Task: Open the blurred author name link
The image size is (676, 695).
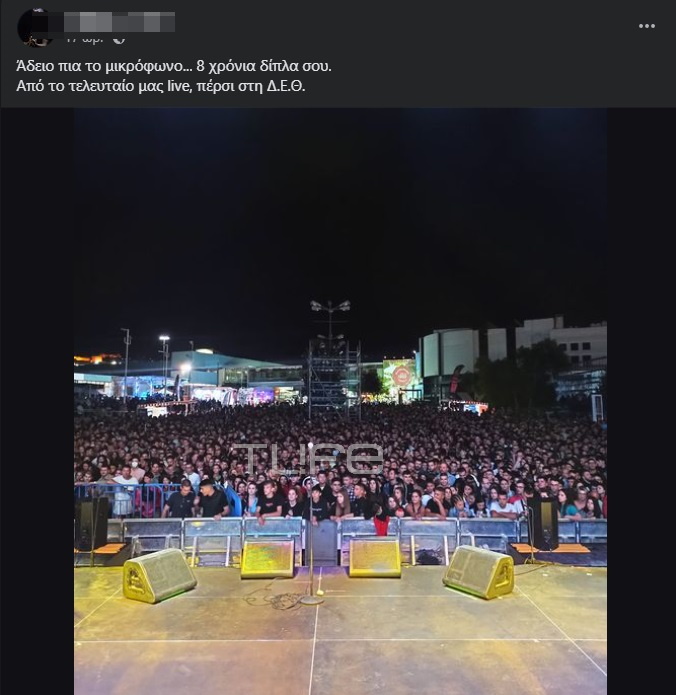Action: coord(118,22)
